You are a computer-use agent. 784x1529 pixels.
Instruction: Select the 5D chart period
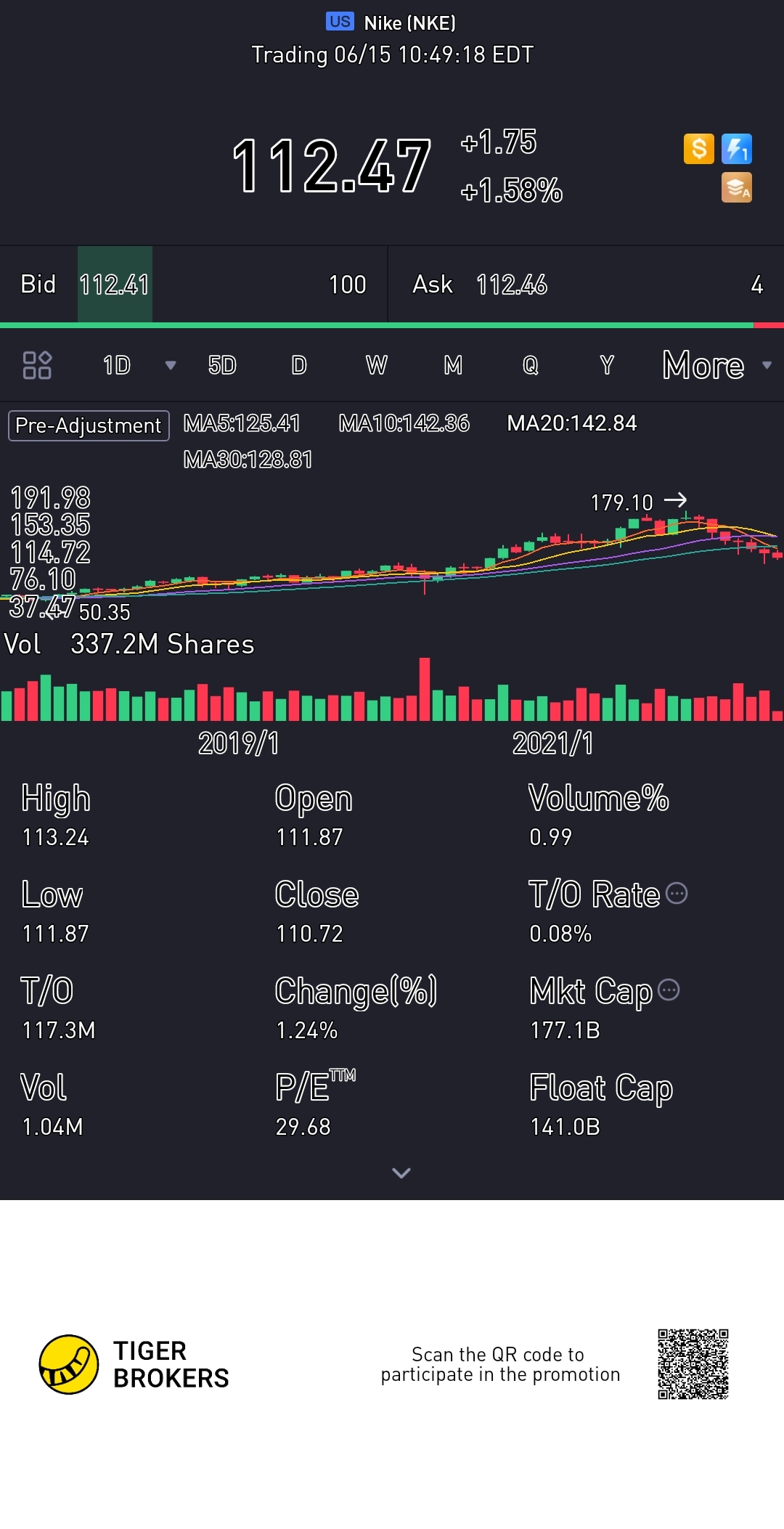pos(222,365)
